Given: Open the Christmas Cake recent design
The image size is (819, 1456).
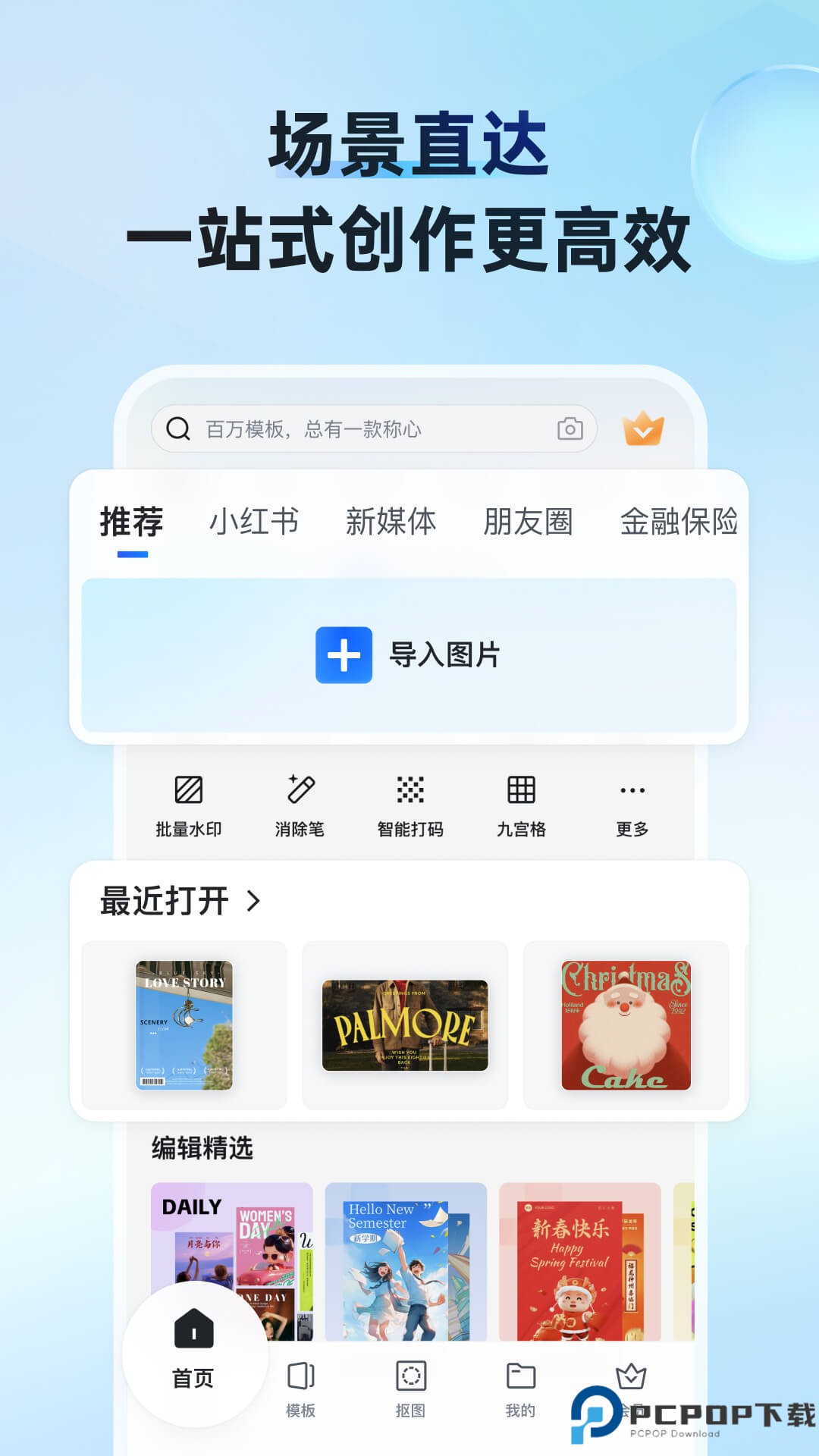Looking at the screenshot, I should click(x=624, y=1024).
